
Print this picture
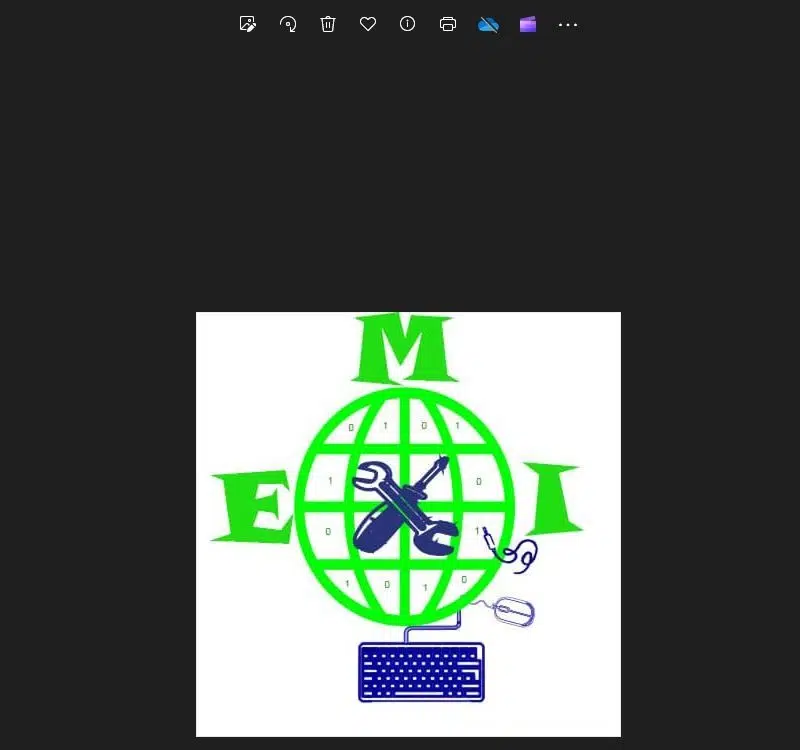[x=448, y=24]
